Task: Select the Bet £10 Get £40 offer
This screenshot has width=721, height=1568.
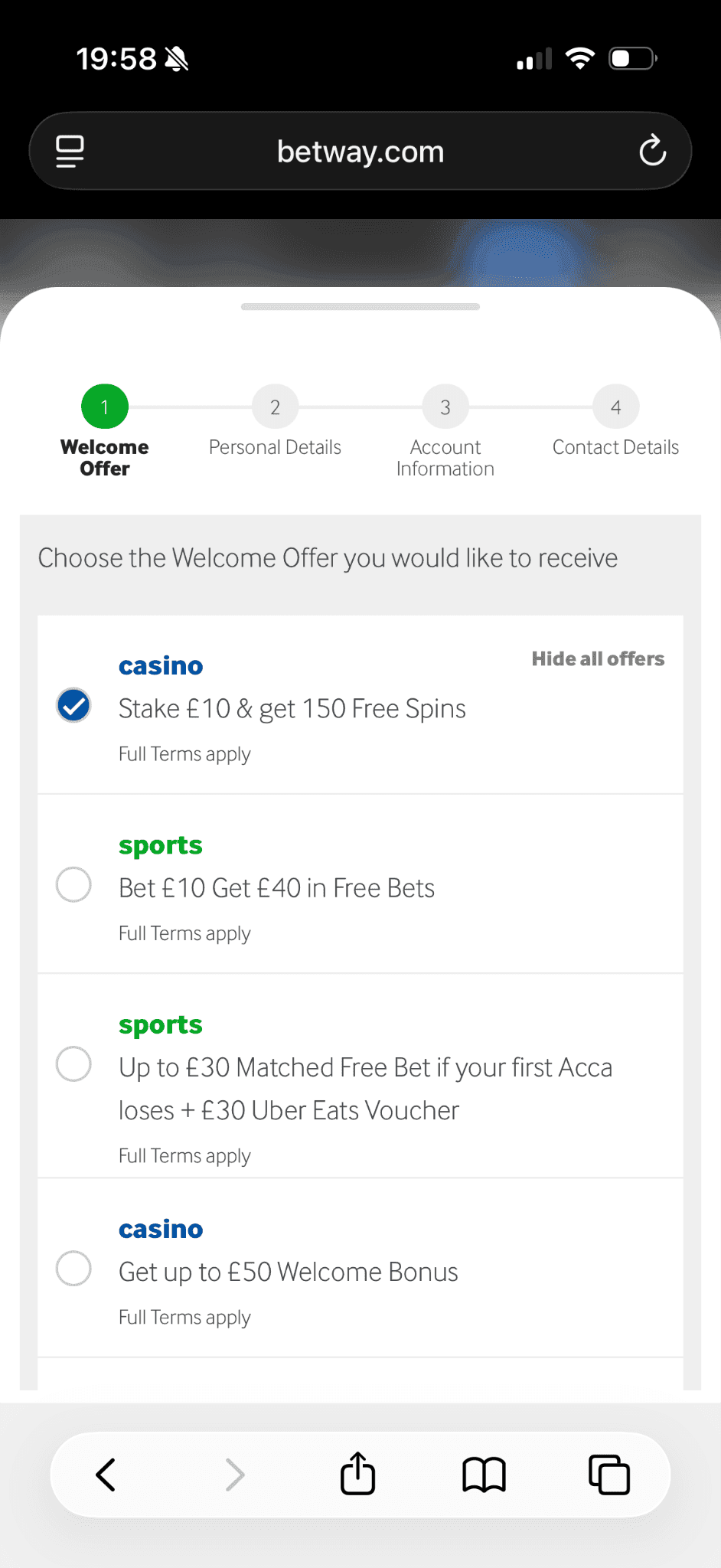Action: 73,884
